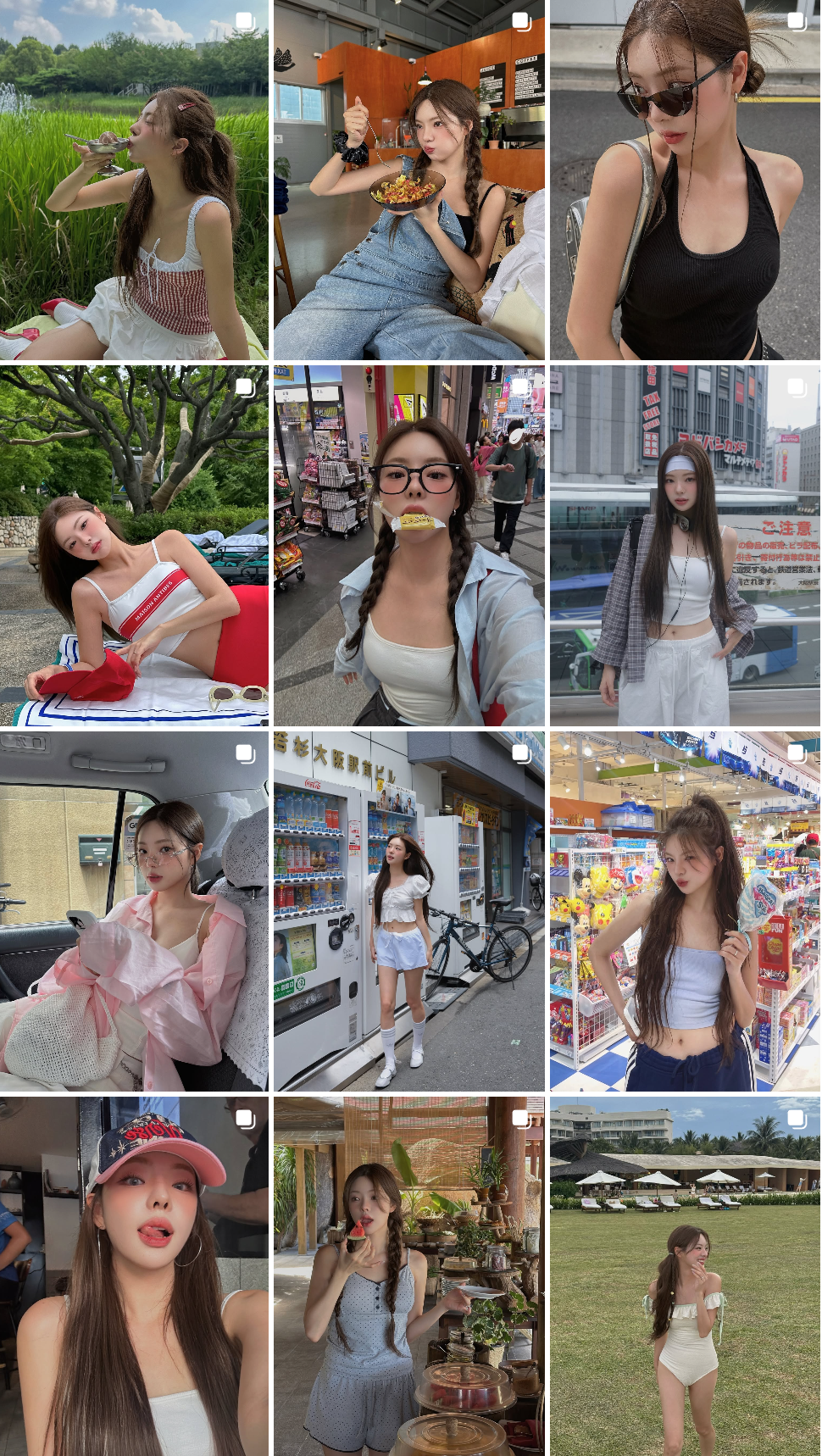The height and width of the screenshot is (1456, 822).
Task: View the sunglasses and black halter top post
Action: pyautogui.click(x=685, y=180)
